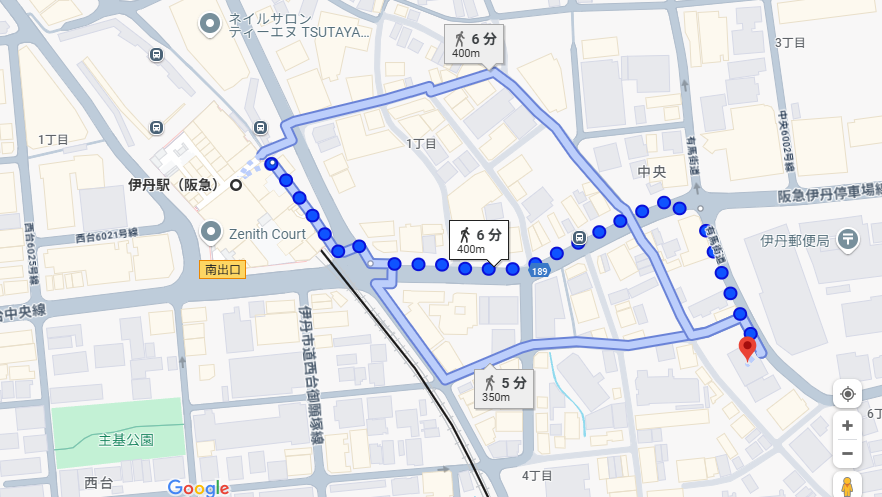882x497 pixels.
Task: Open the ネイルサロン ティーエヌ place marker
Action: pyautogui.click(x=210, y=23)
